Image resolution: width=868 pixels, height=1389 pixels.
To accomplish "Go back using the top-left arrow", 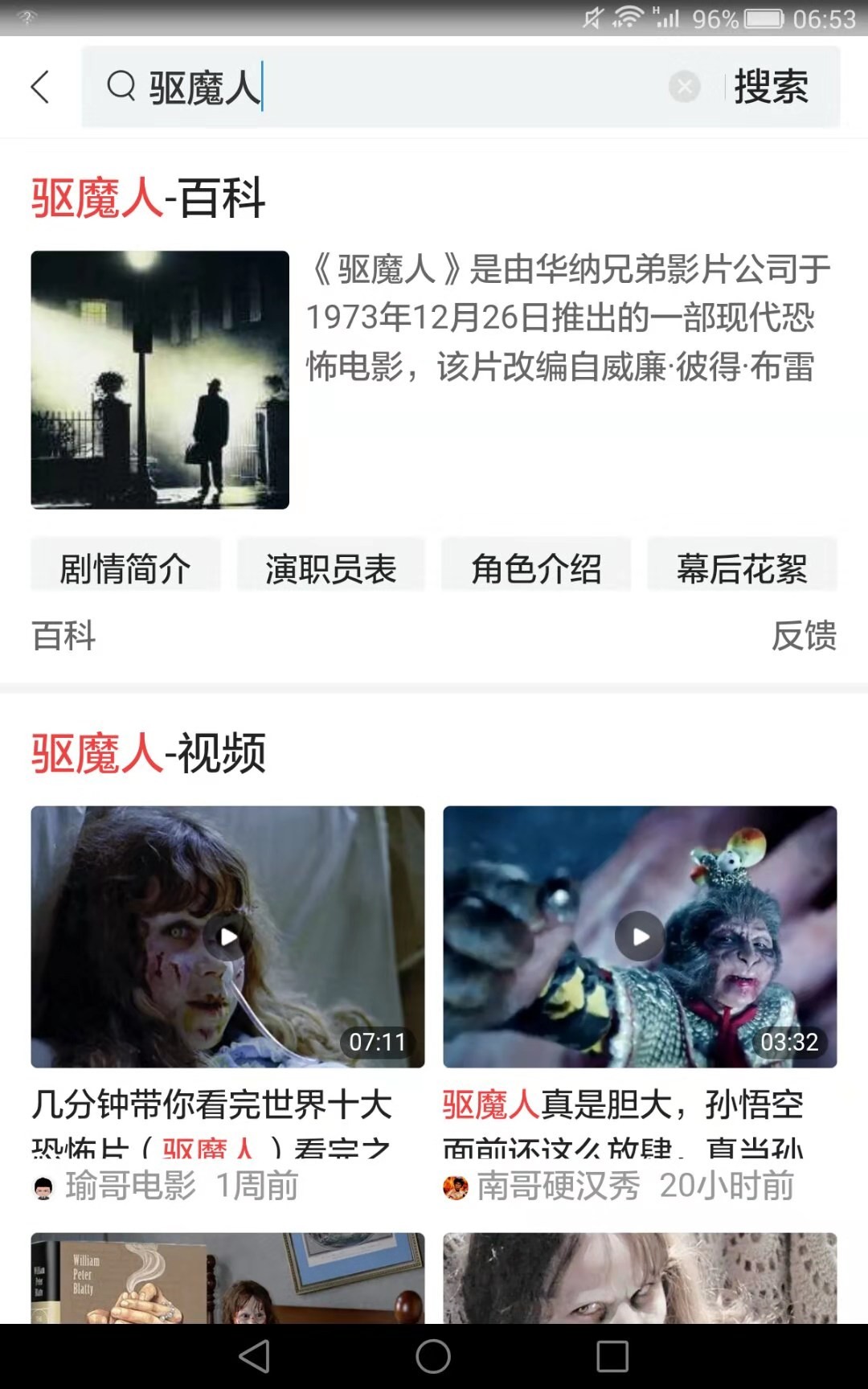I will (40, 87).
